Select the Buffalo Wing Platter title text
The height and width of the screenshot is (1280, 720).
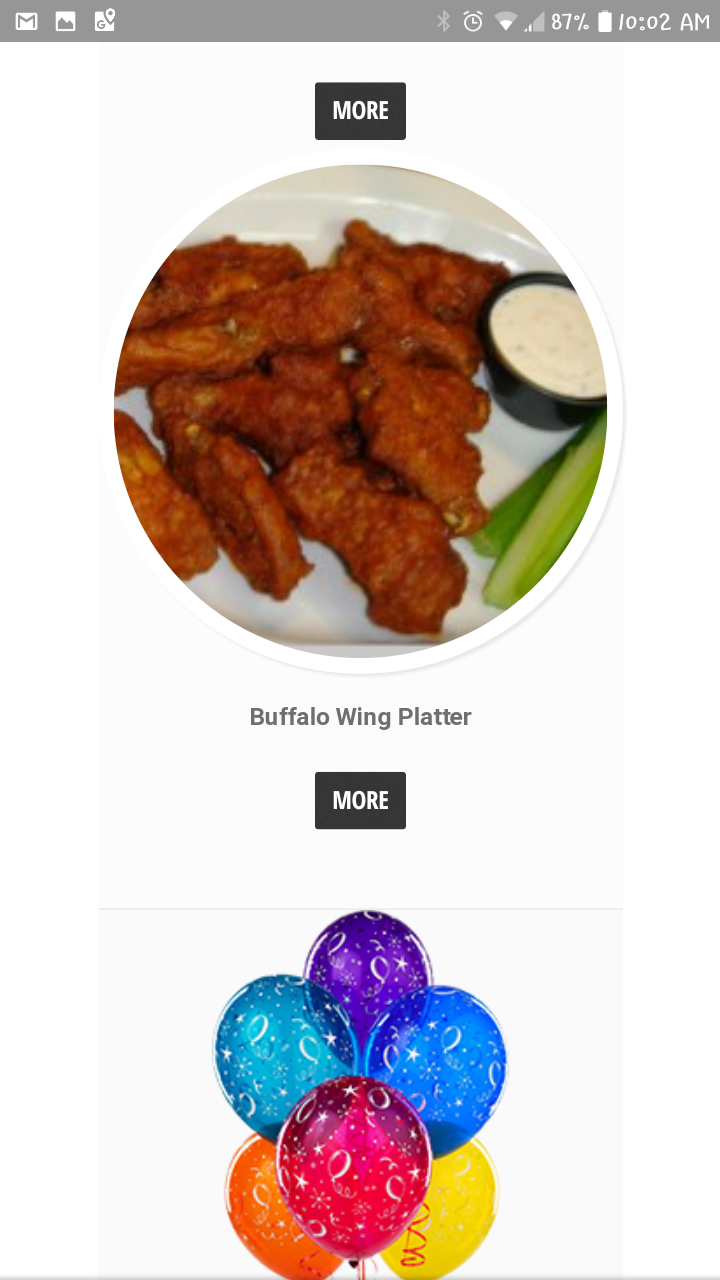360,716
